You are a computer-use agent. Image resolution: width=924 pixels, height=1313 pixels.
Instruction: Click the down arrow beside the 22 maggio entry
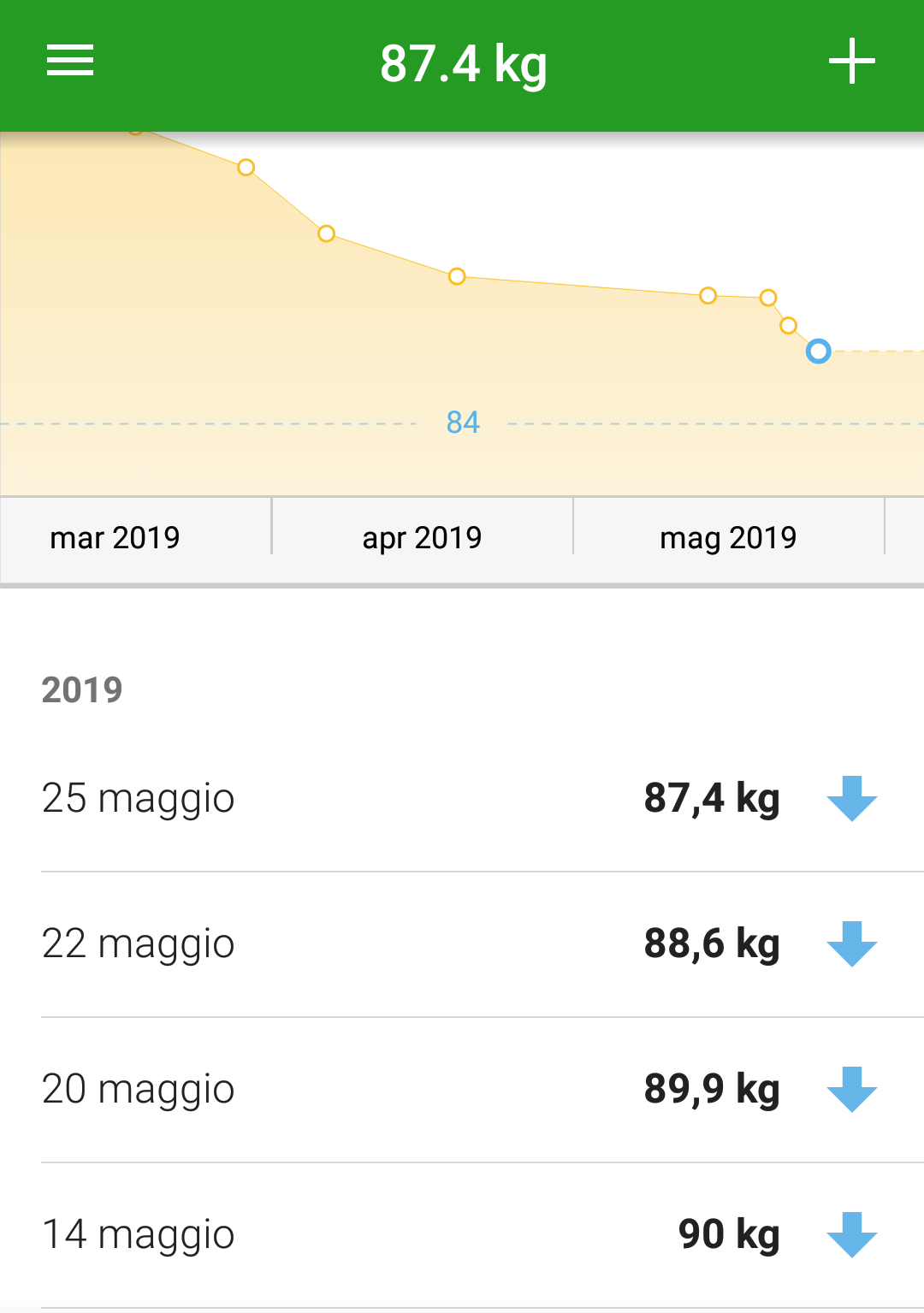point(851,944)
